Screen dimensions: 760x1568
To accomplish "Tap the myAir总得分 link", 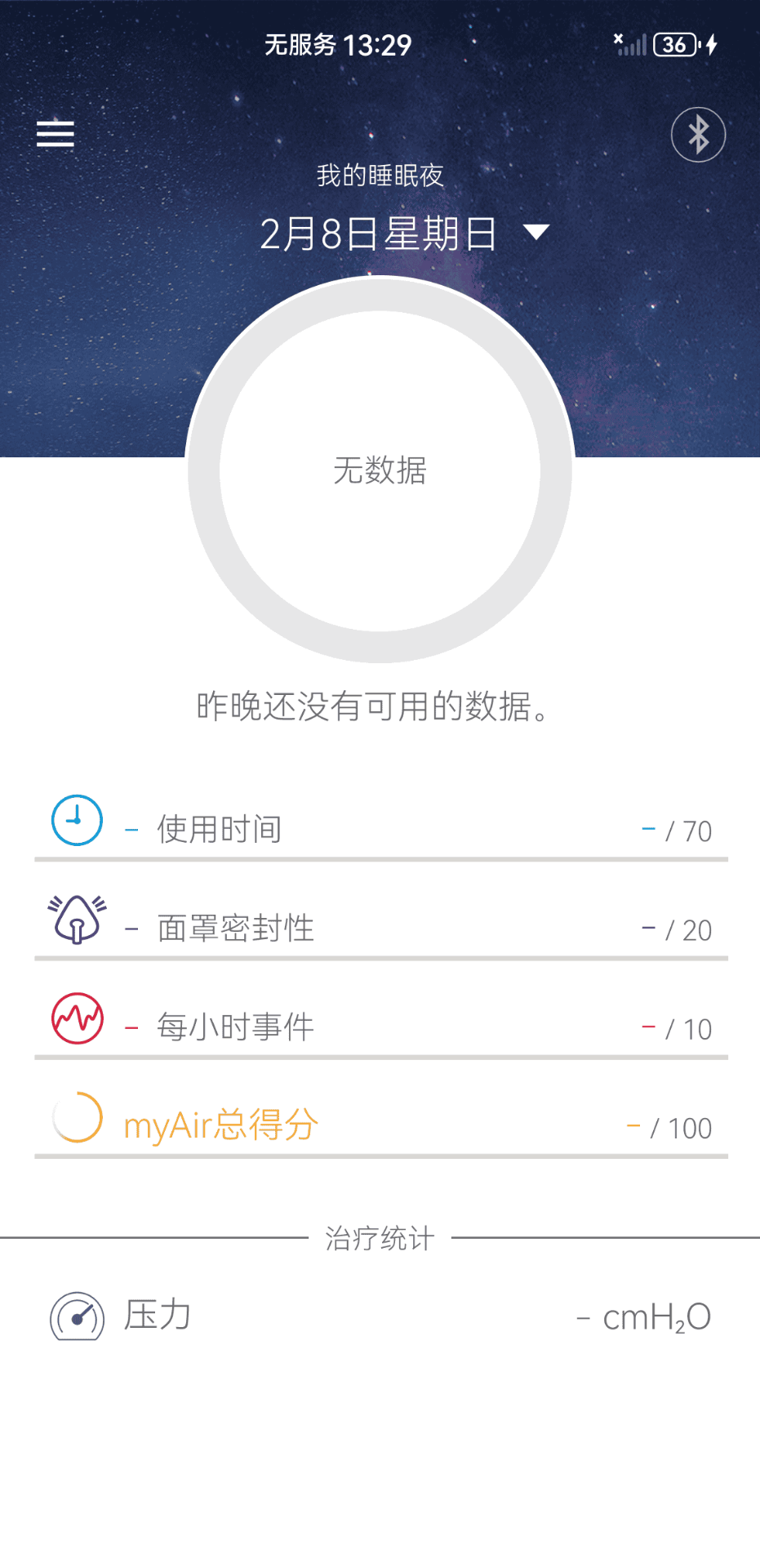I will (x=220, y=1125).
